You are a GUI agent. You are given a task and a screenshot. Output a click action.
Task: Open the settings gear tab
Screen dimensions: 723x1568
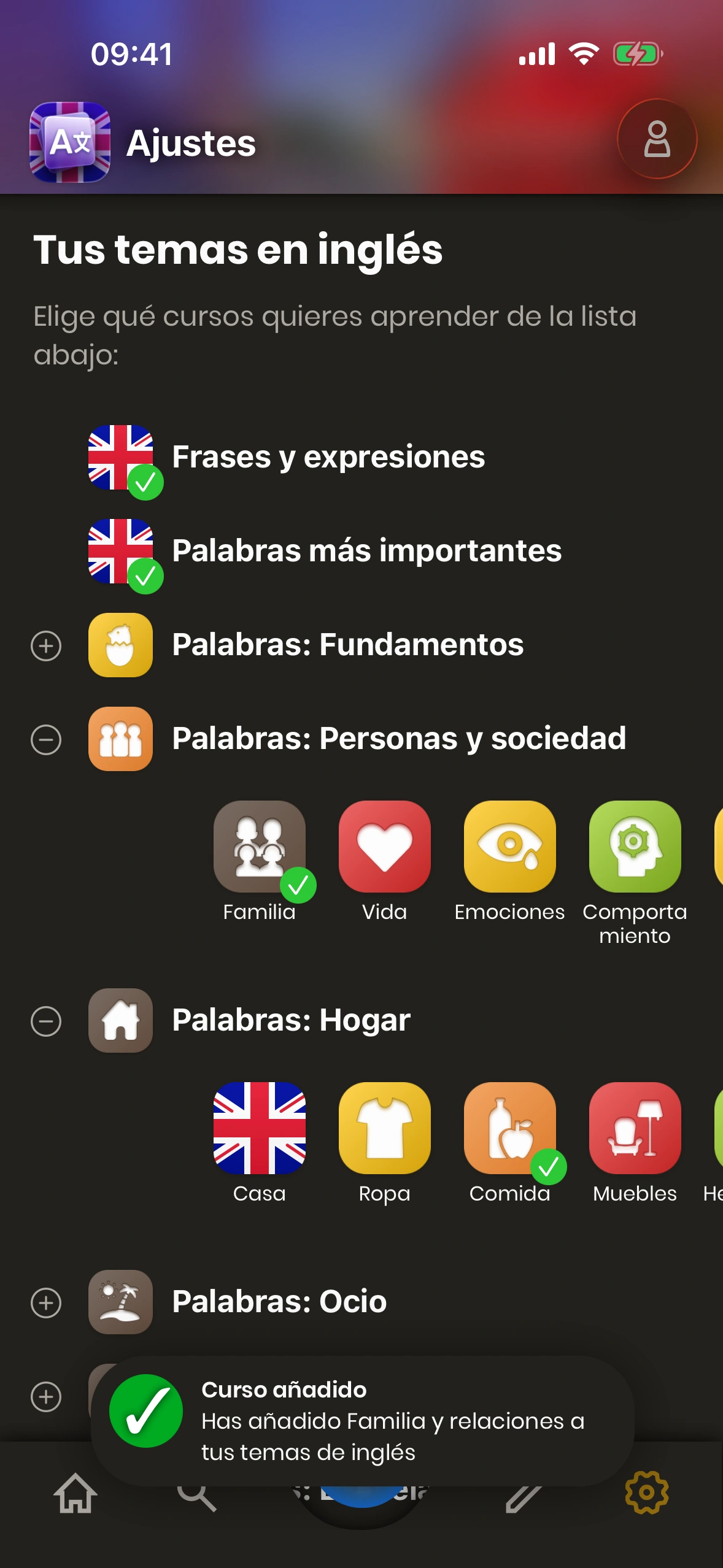click(646, 1492)
